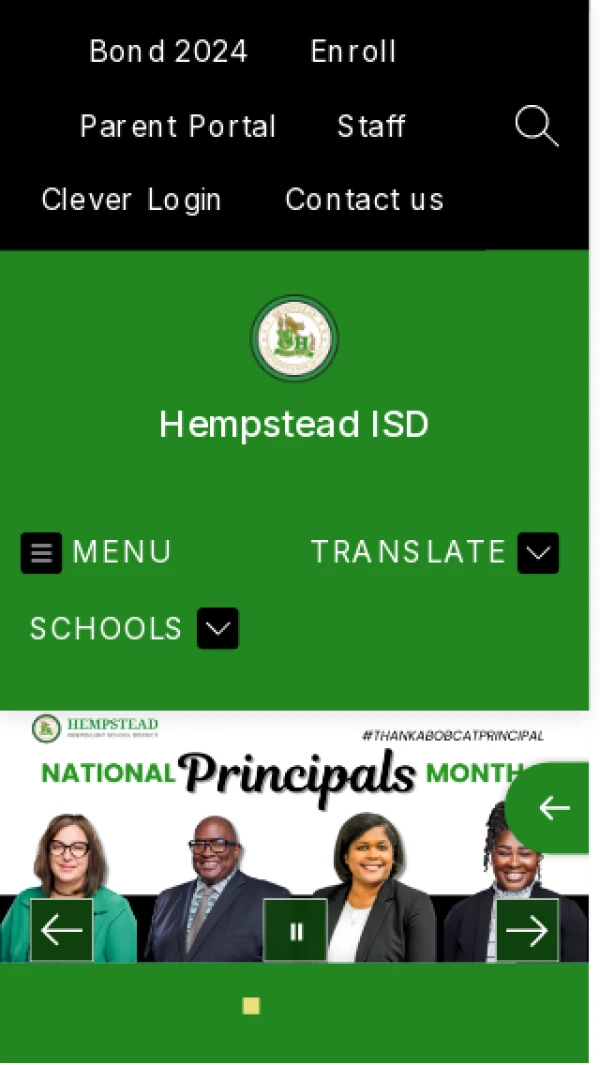Show the previous slide in the carousel
The width and height of the screenshot is (600, 1065).
click(x=62, y=931)
